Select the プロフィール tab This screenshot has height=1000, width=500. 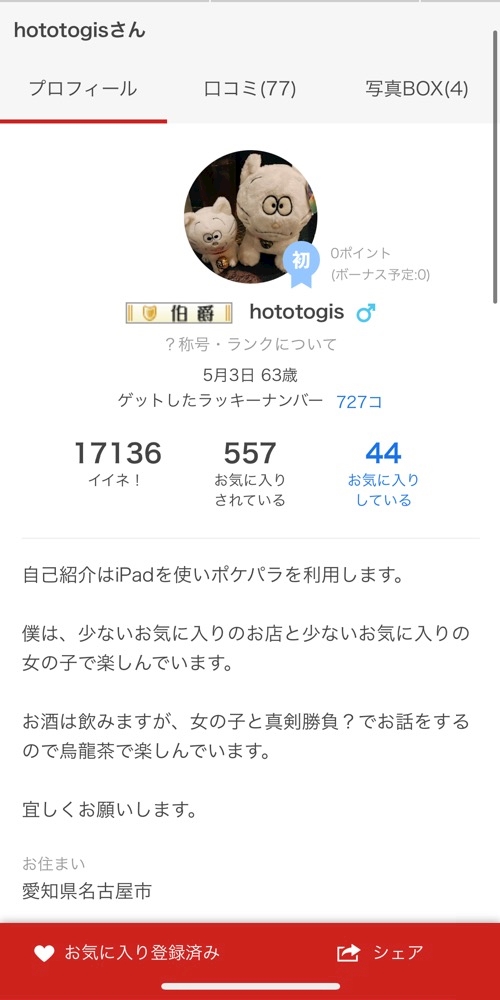coord(84,89)
